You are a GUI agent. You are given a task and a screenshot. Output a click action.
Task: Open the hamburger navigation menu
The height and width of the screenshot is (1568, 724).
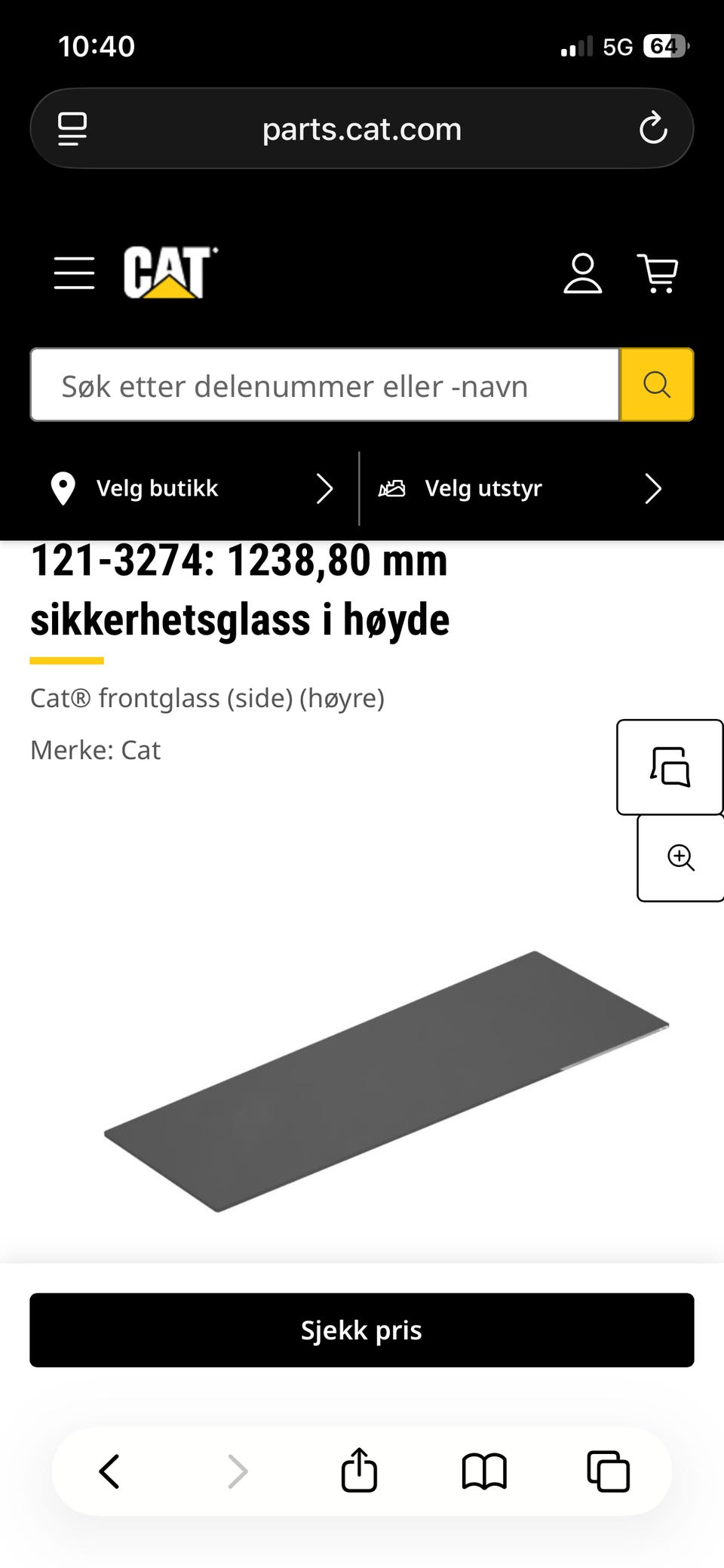73,273
